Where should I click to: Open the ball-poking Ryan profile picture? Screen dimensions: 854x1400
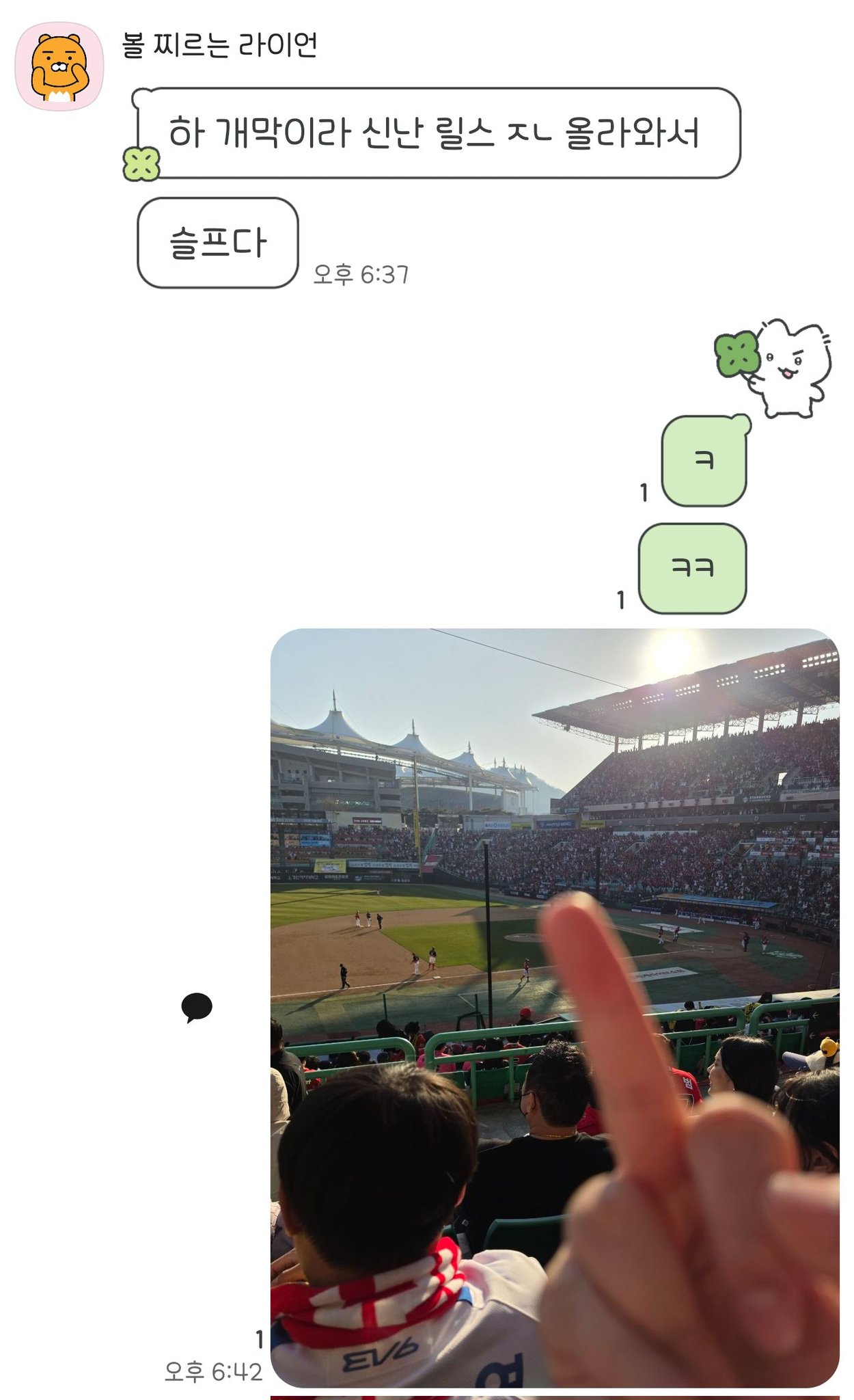59,66
